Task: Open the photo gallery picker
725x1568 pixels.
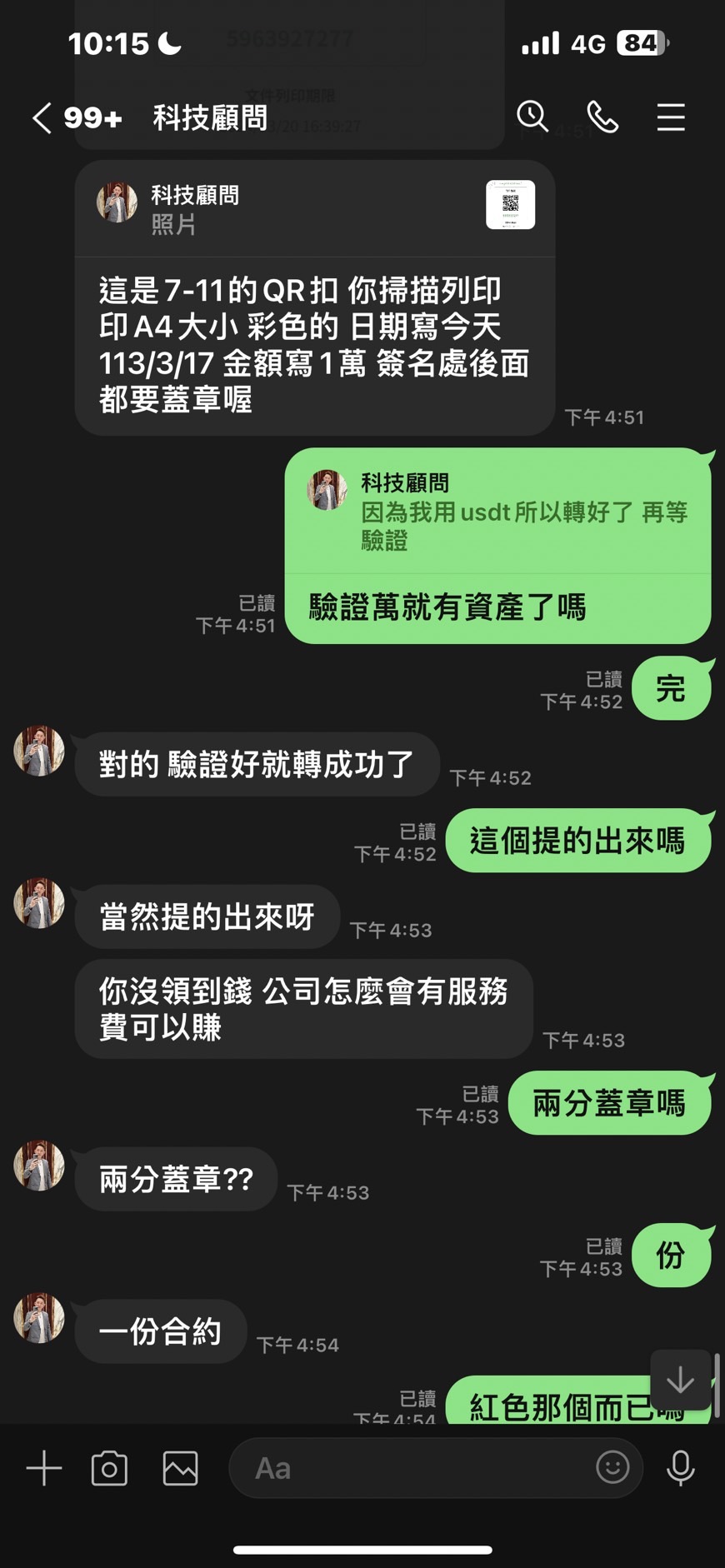Action: pyautogui.click(x=180, y=1468)
